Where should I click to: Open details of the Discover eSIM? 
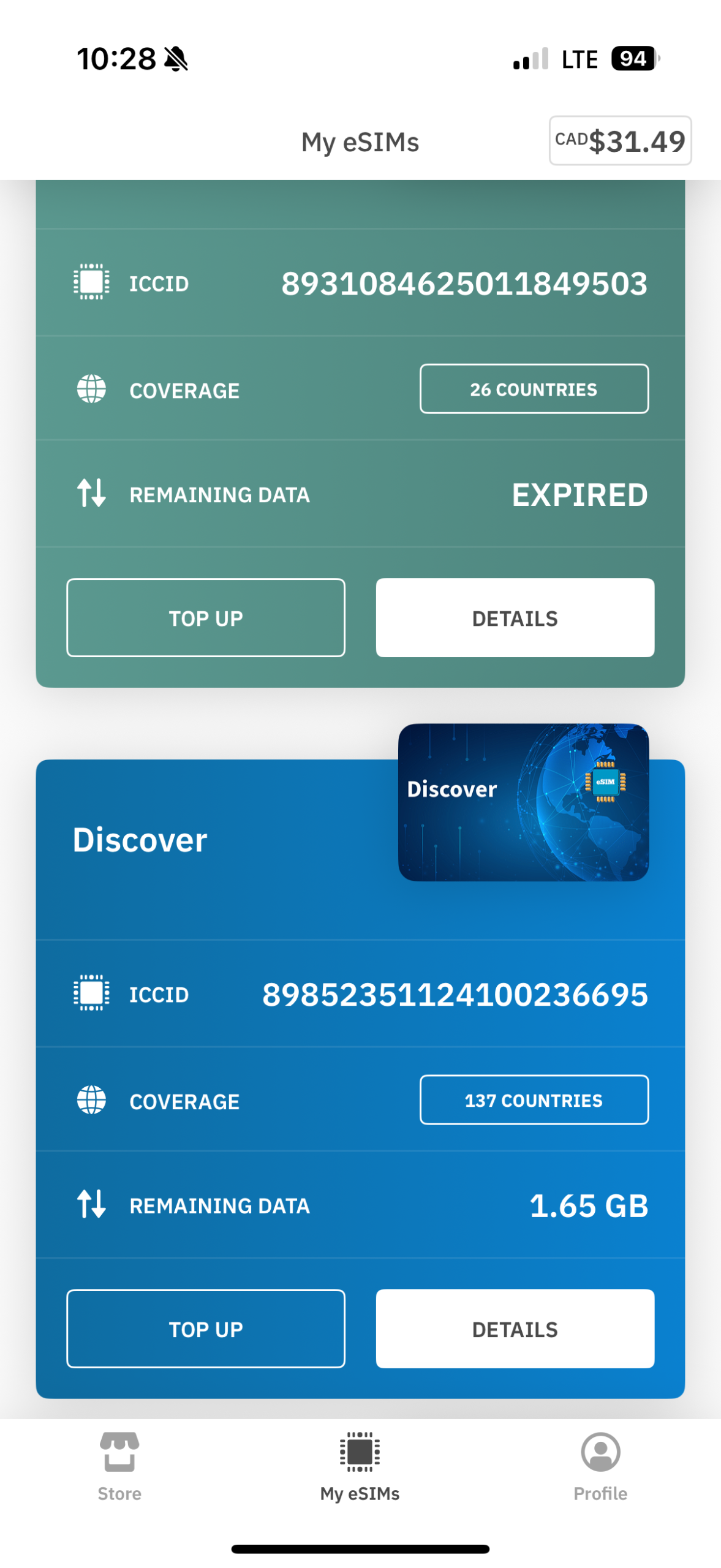(x=515, y=1329)
